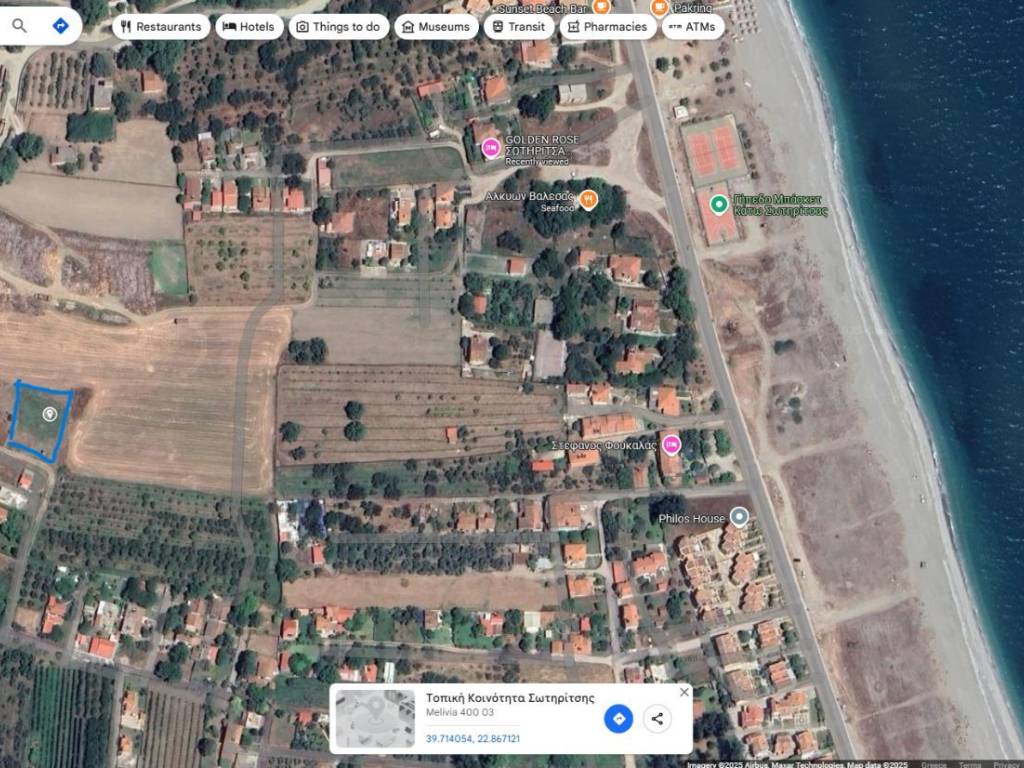Open the location card thumbnail
Image resolution: width=1024 pixels, height=768 pixels.
click(x=374, y=718)
